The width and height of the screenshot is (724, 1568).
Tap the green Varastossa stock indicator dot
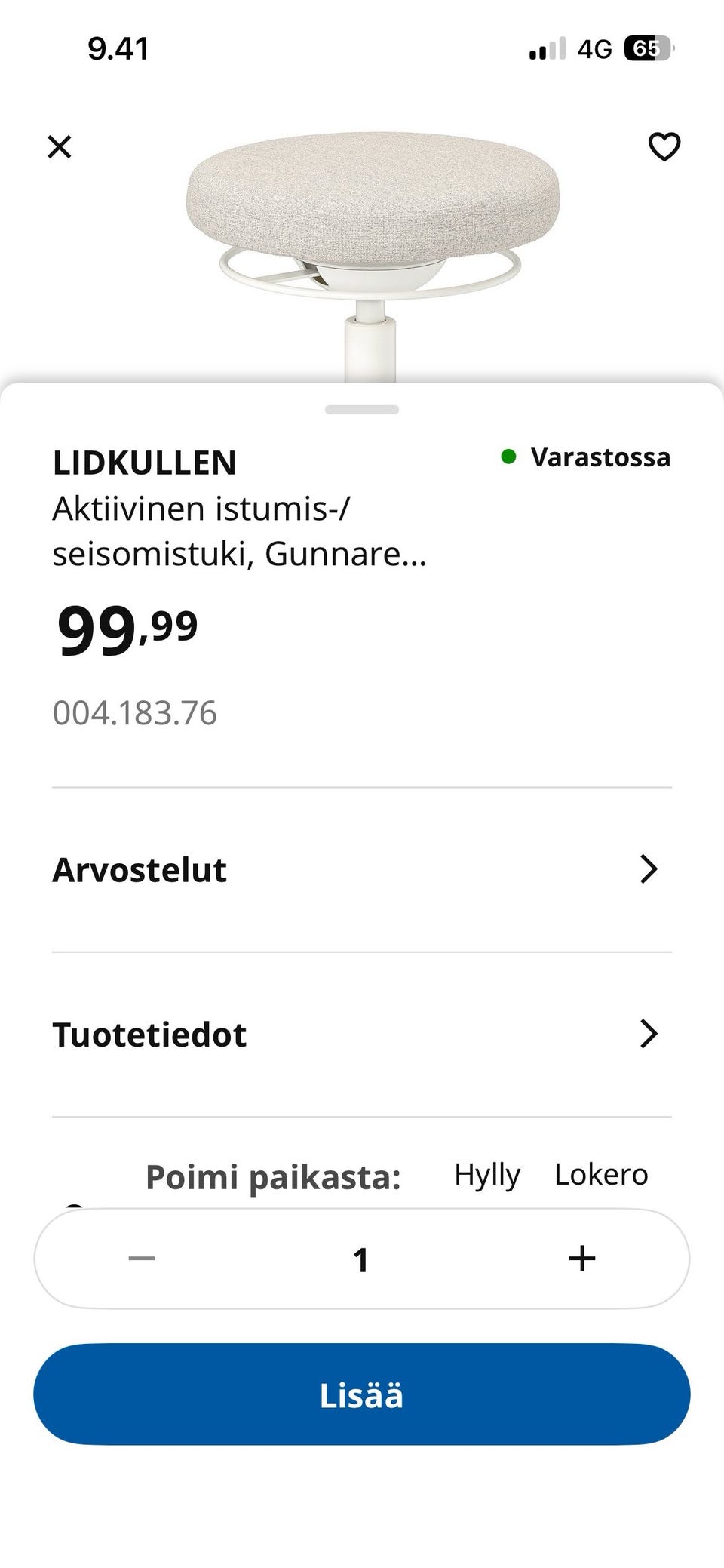point(510,455)
